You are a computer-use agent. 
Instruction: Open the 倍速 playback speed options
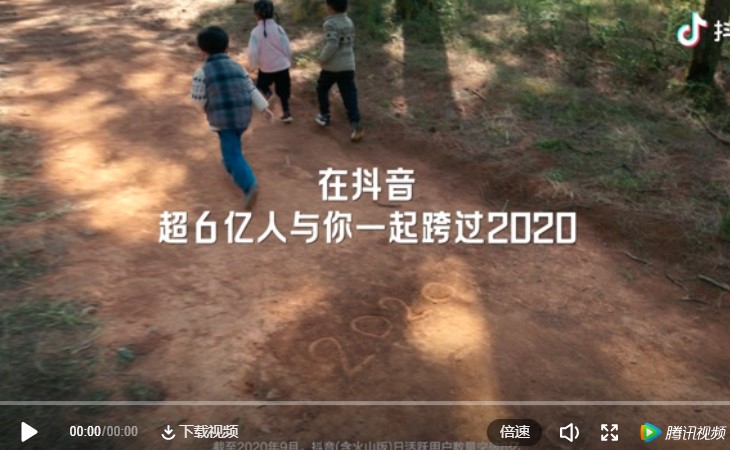514,432
